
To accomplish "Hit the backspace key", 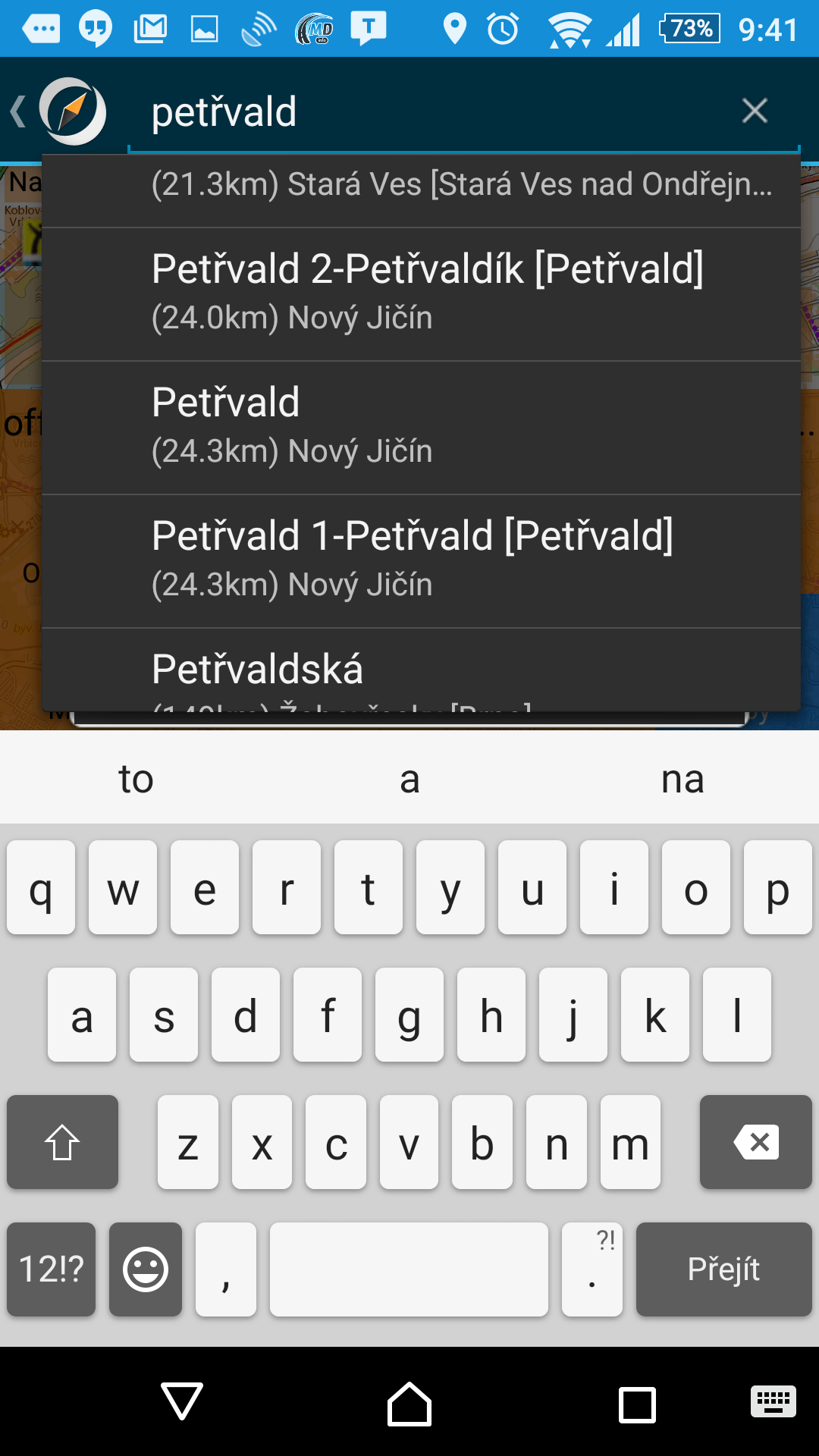I will [x=755, y=1141].
